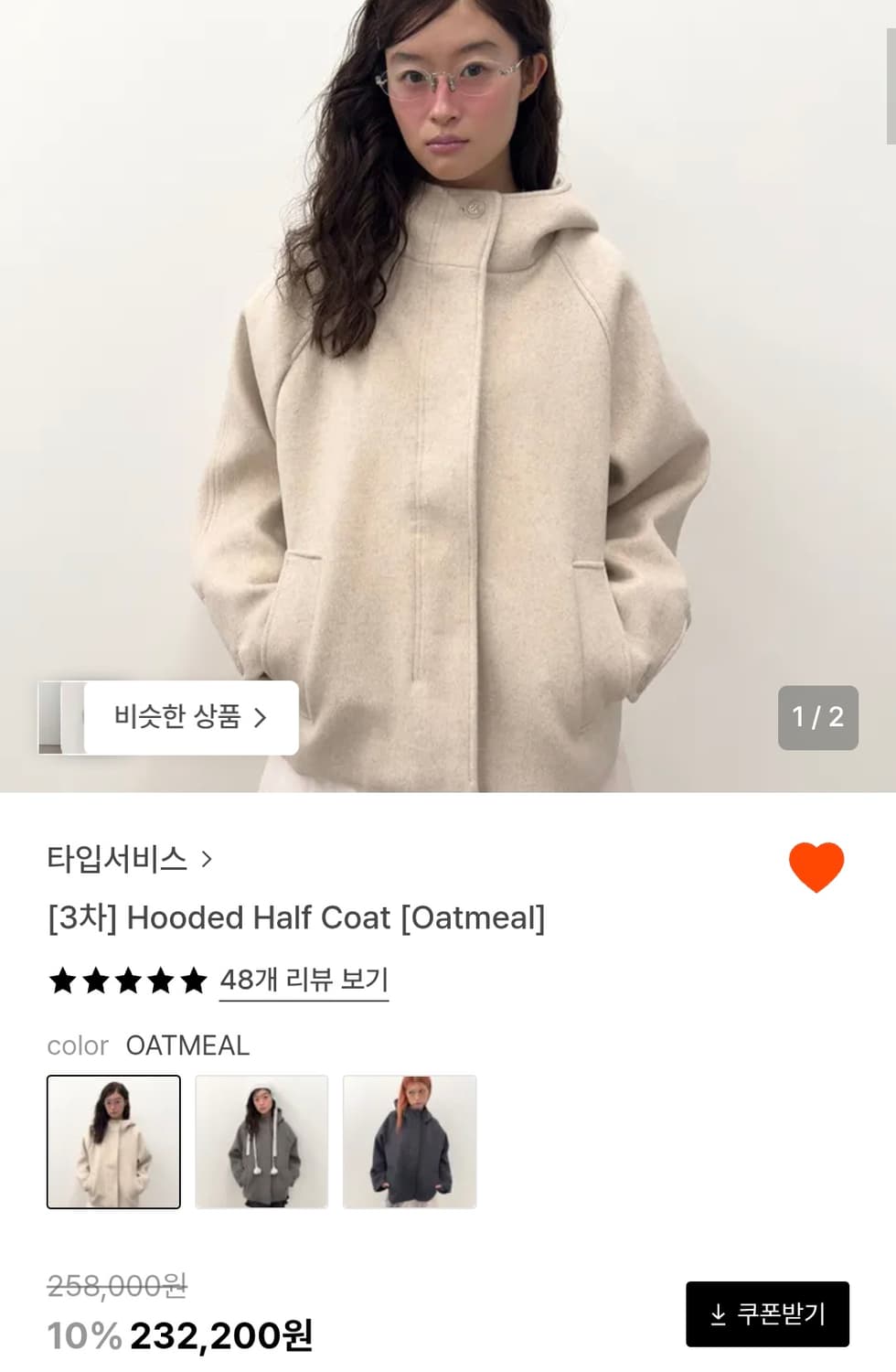Select the OATMEAL color option

tap(113, 1142)
